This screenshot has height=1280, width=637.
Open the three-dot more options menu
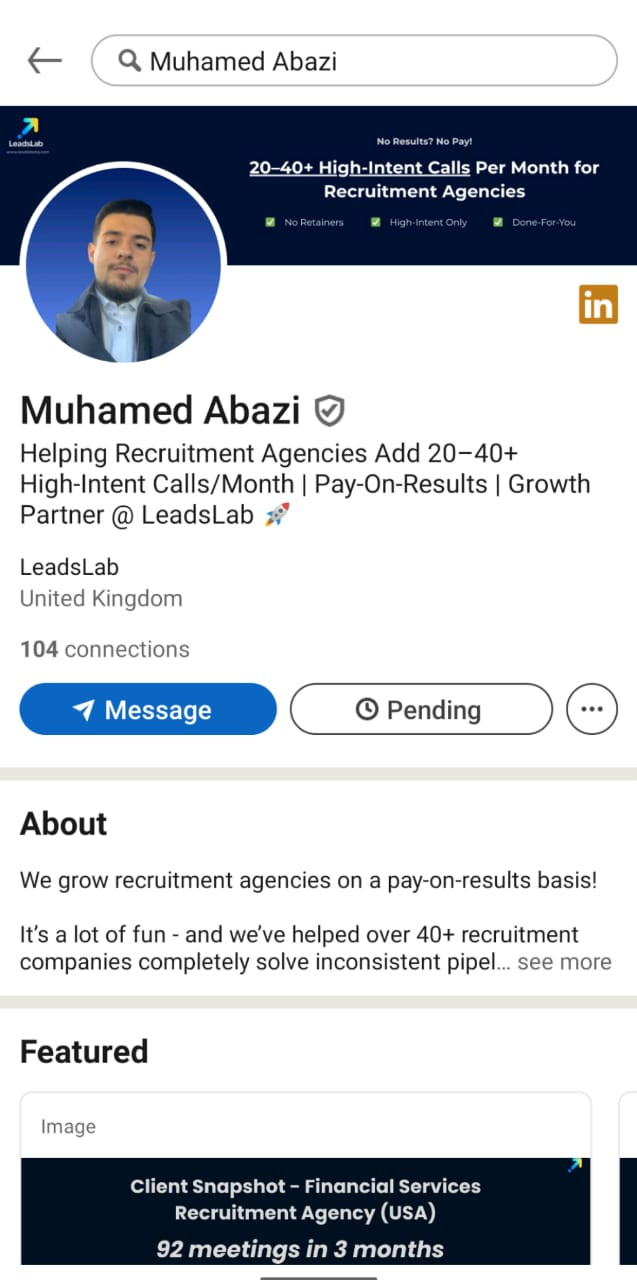592,710
